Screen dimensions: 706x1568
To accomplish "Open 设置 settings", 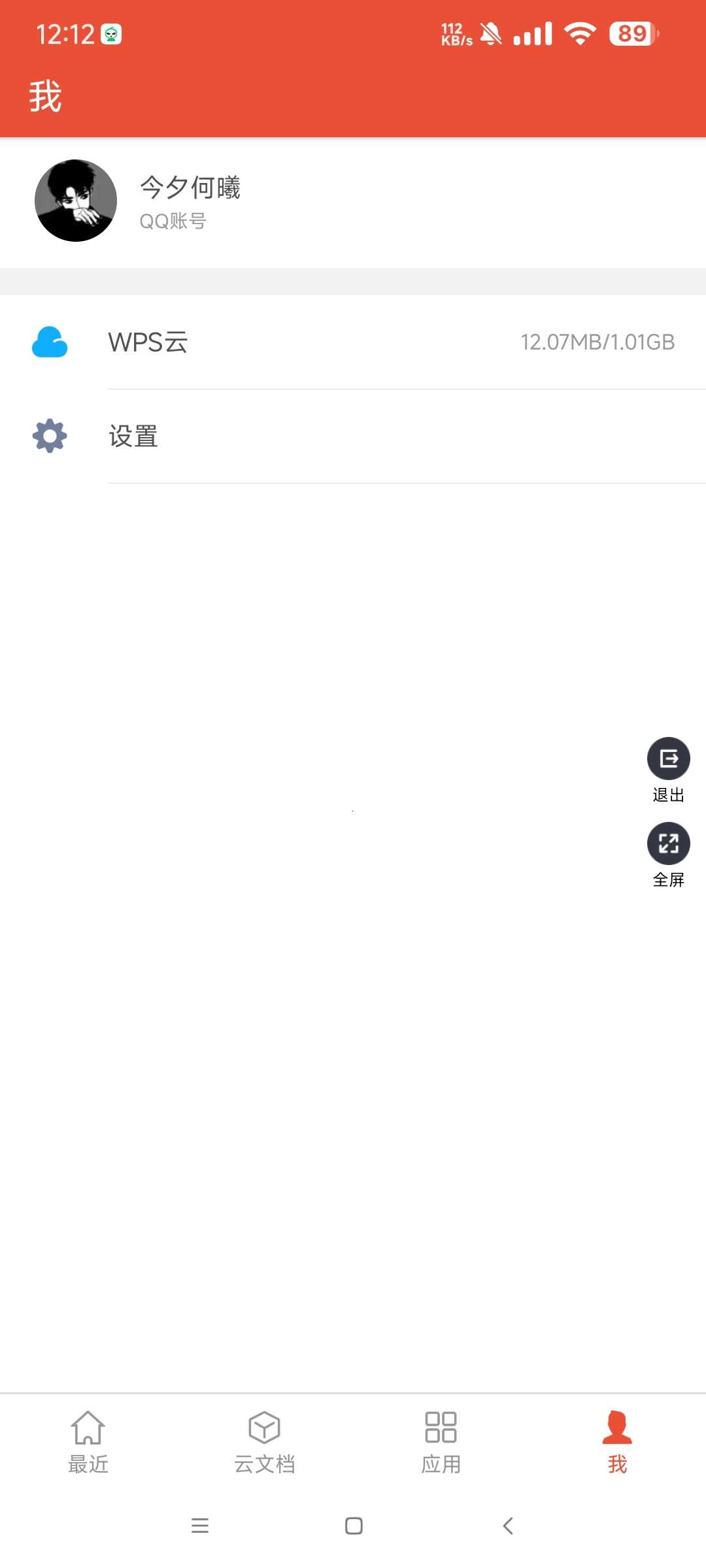I will click(x=353, y=436).
